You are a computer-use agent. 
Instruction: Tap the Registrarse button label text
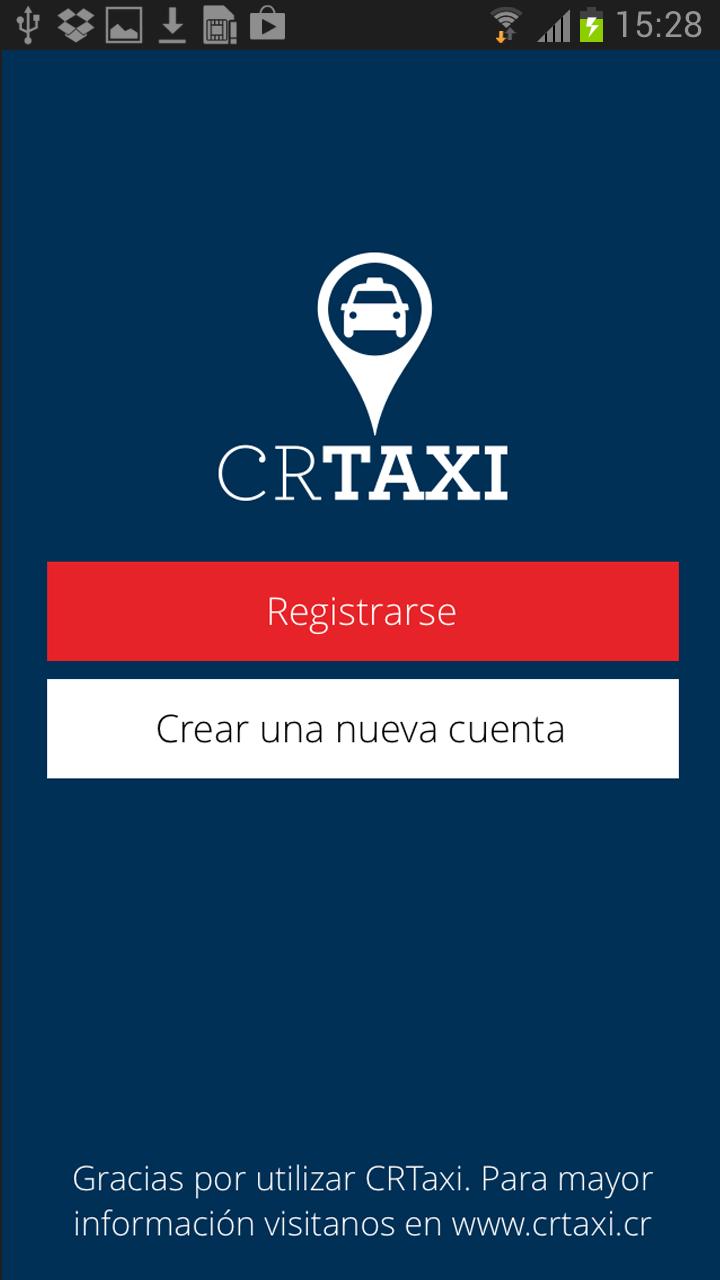[x=361, y=611]
